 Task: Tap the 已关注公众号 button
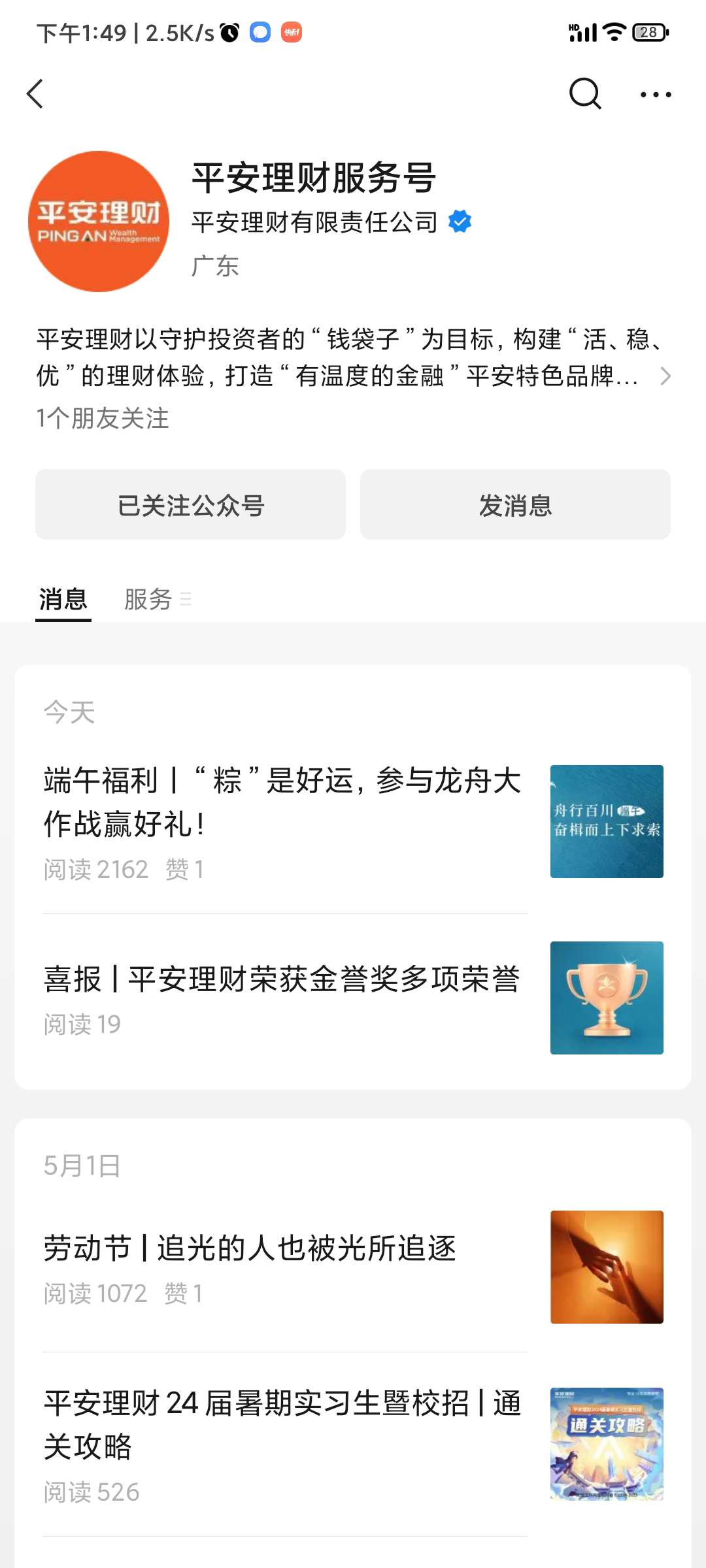point(190,504)
